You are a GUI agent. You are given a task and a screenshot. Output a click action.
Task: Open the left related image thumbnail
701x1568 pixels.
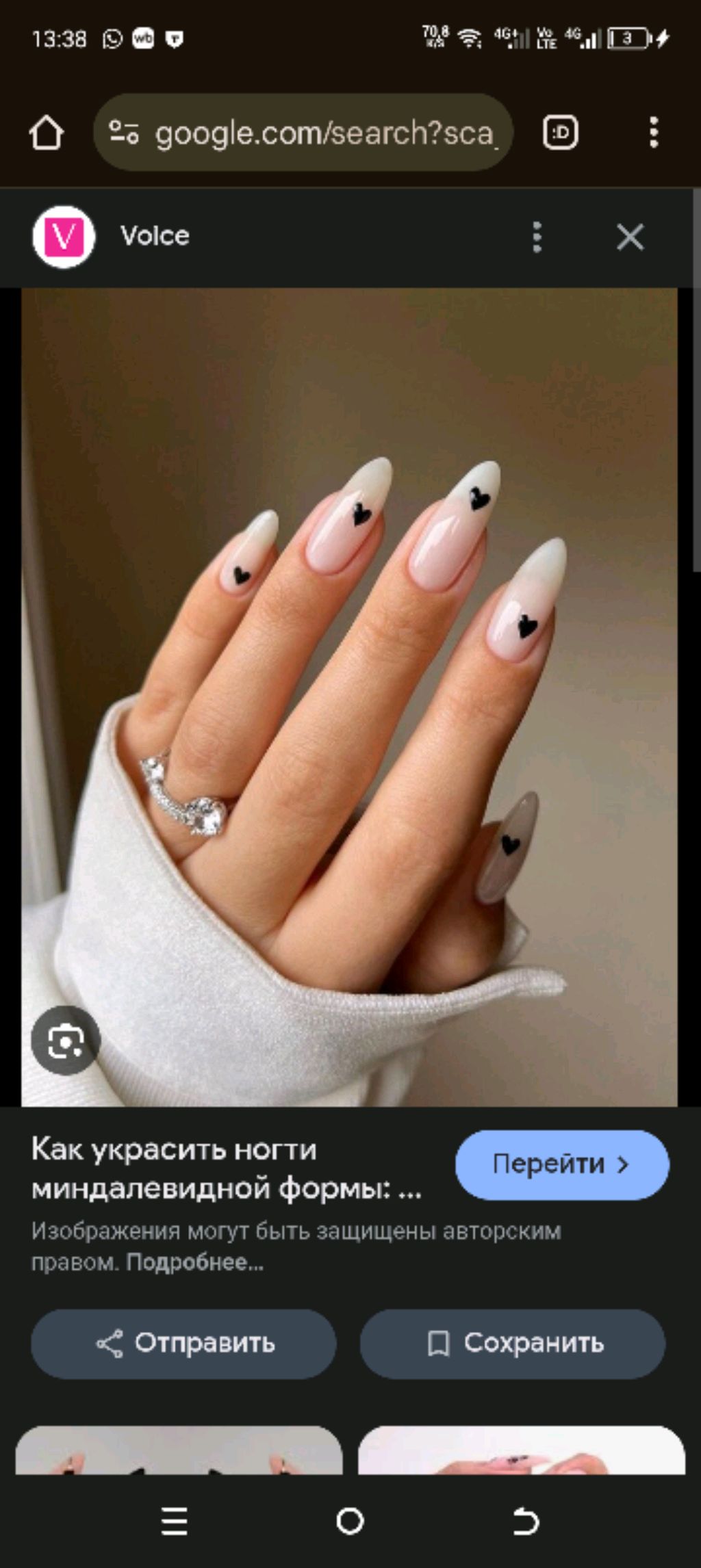(179, 1450)
